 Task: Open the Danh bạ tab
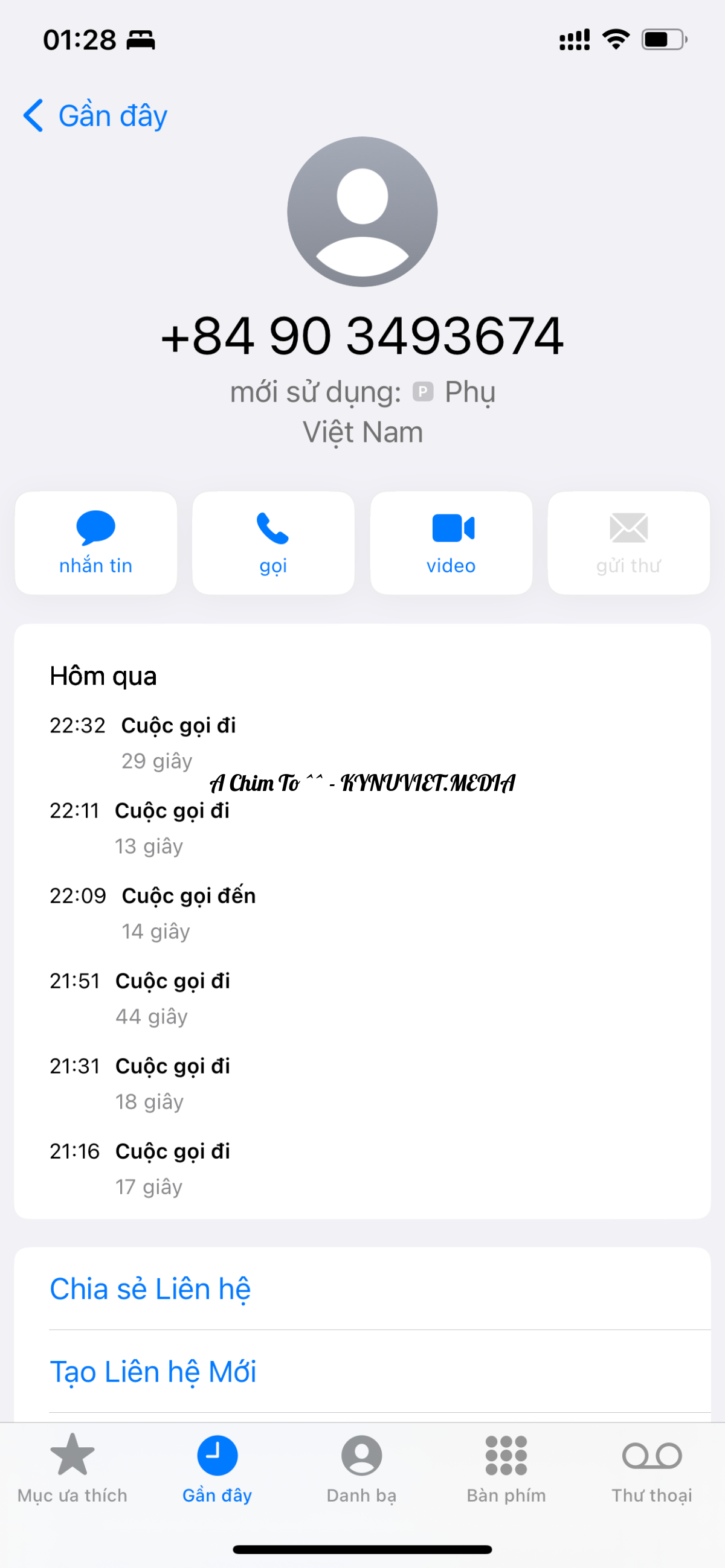click(x=362, y=1468)
